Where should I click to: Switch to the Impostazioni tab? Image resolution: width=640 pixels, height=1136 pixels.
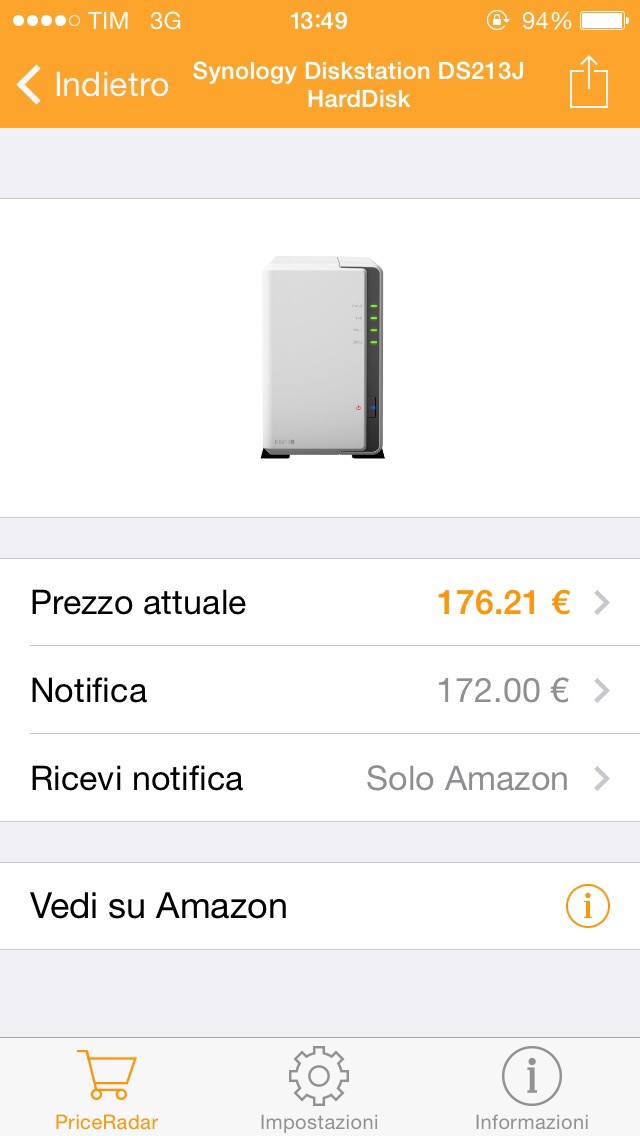[x=319, y=1088]
